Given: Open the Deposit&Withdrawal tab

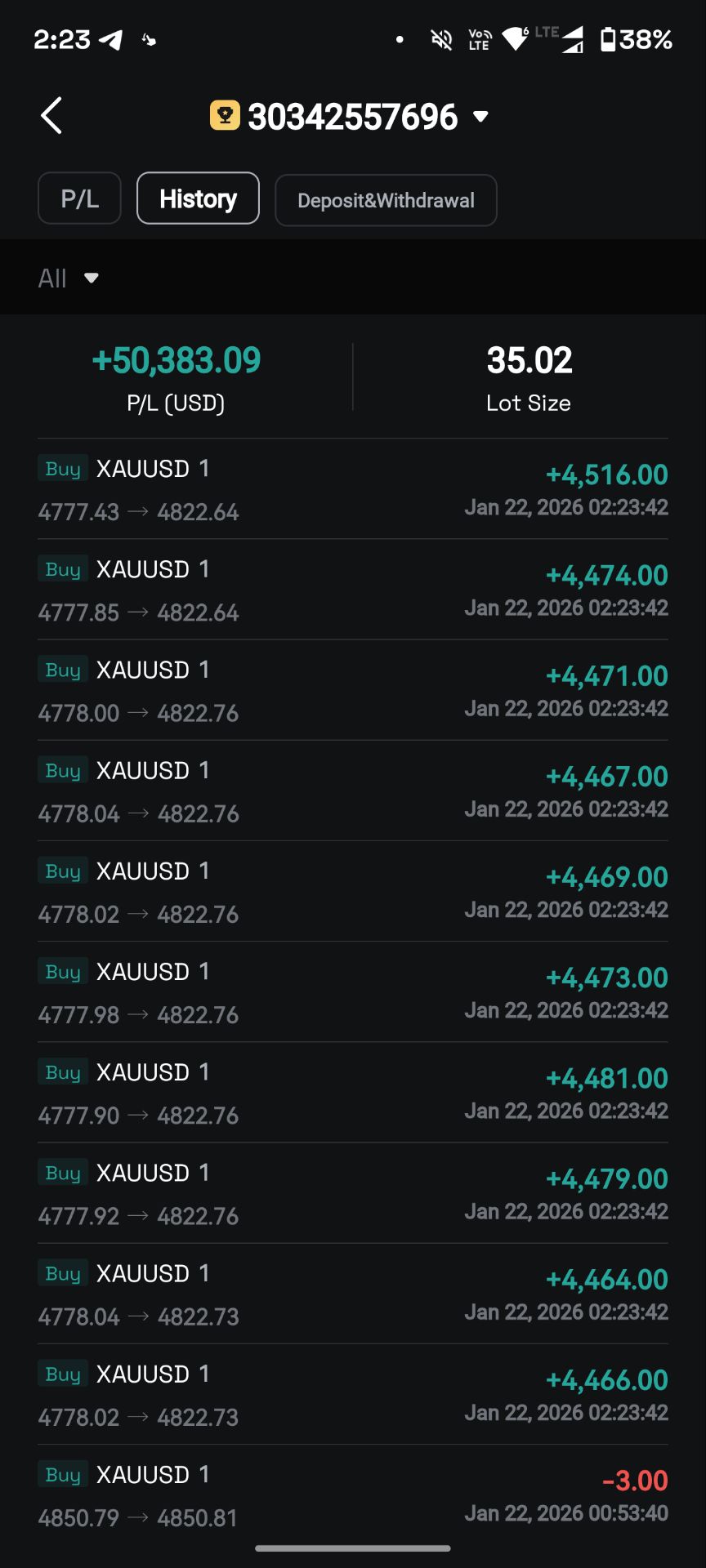Looking at the screenshot, I should coord(386,200).
